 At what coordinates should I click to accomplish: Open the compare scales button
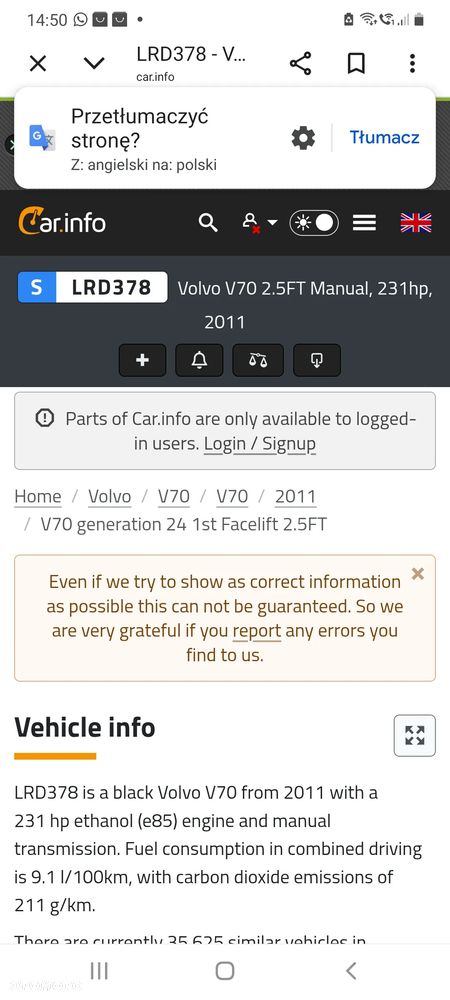point(258,360)
